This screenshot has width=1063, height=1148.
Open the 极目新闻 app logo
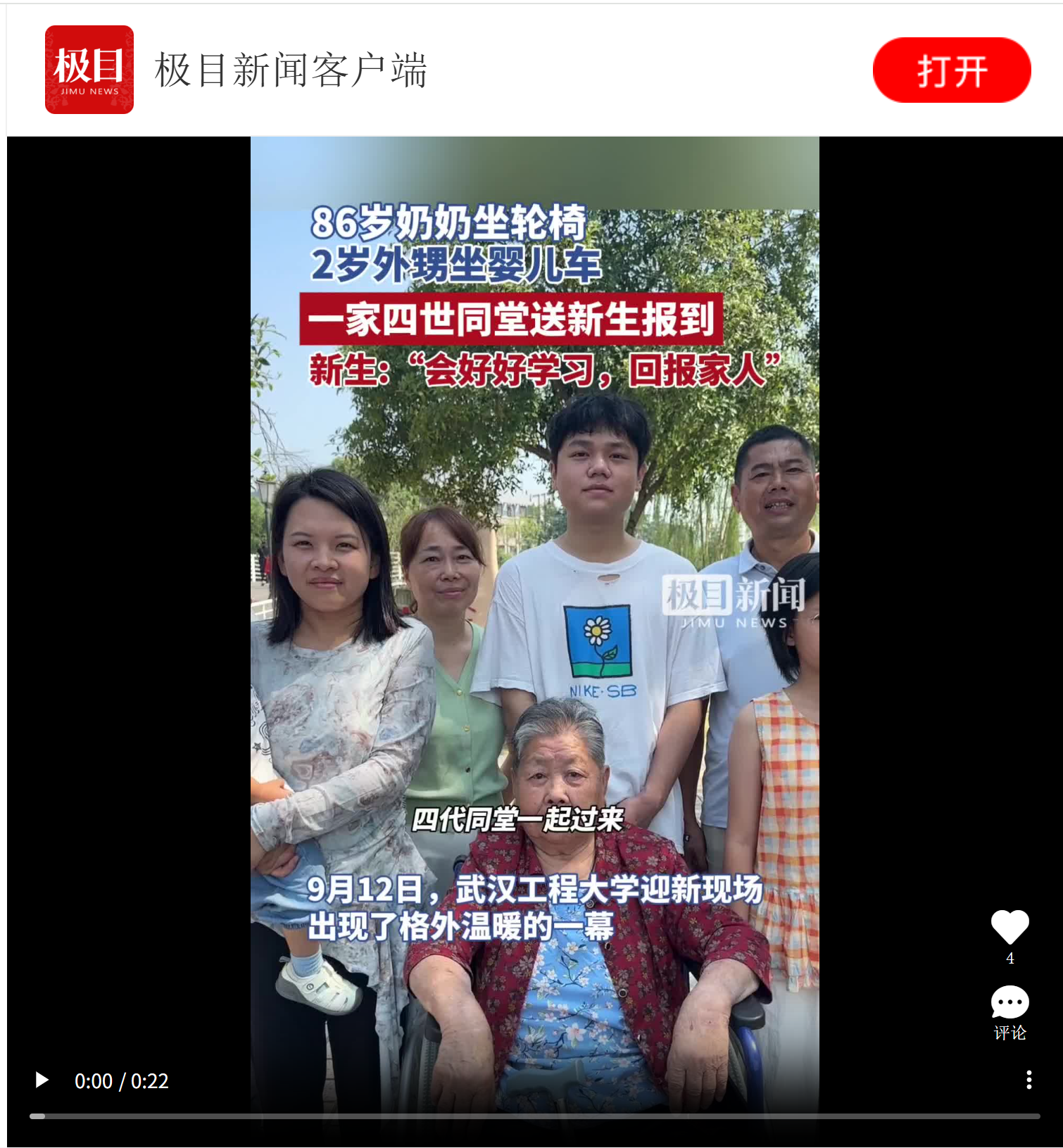(89, 70)
